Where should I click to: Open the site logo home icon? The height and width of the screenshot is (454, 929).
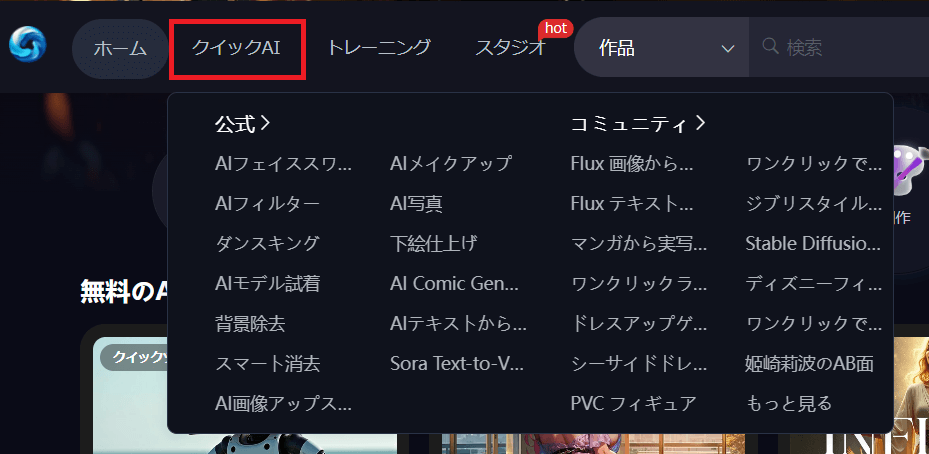(x=27, y=46)
